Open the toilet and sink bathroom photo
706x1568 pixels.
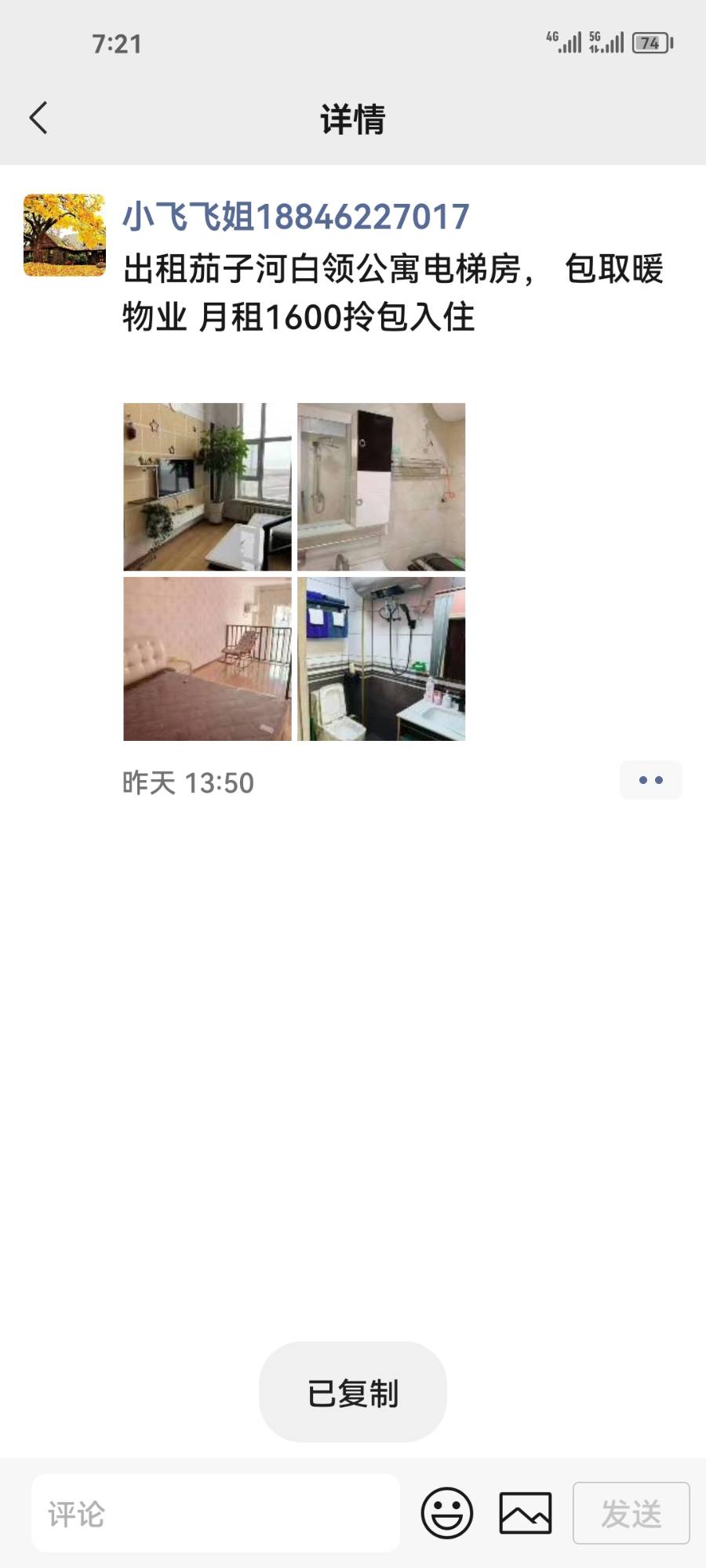click(381, 659)
